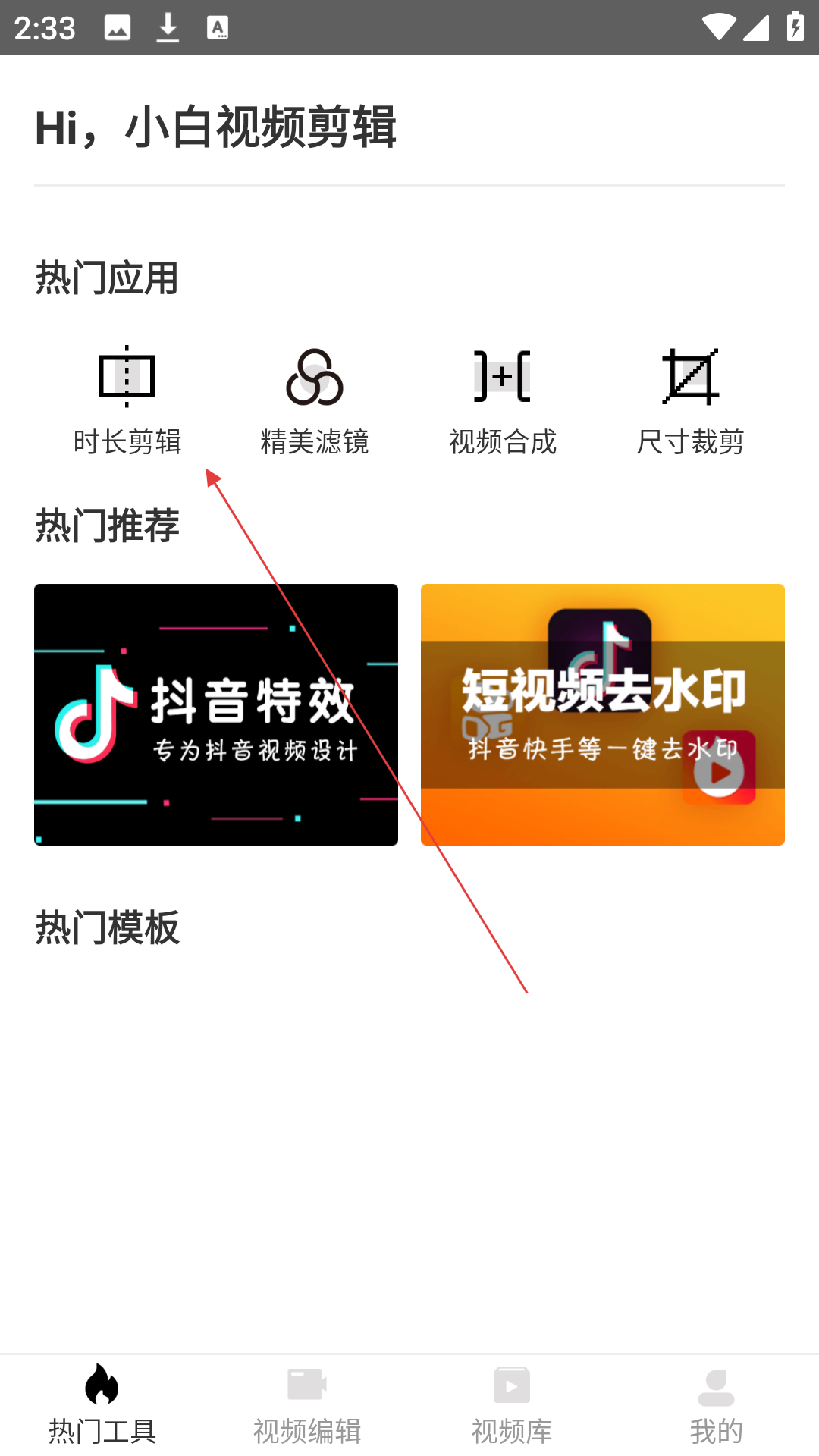819x1456 pixels.
Task: Switch to the 热门工具 tab
Action: (102, 1404)
